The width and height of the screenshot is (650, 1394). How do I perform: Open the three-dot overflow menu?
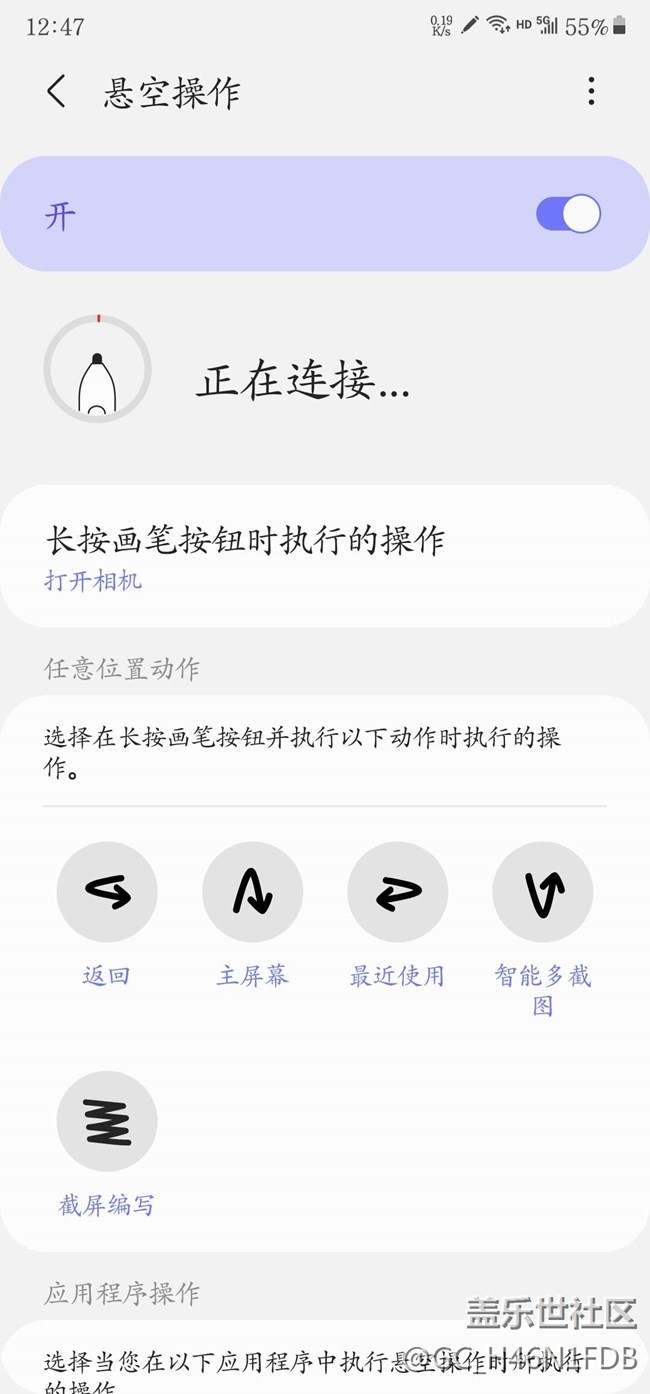pos(591,92)
